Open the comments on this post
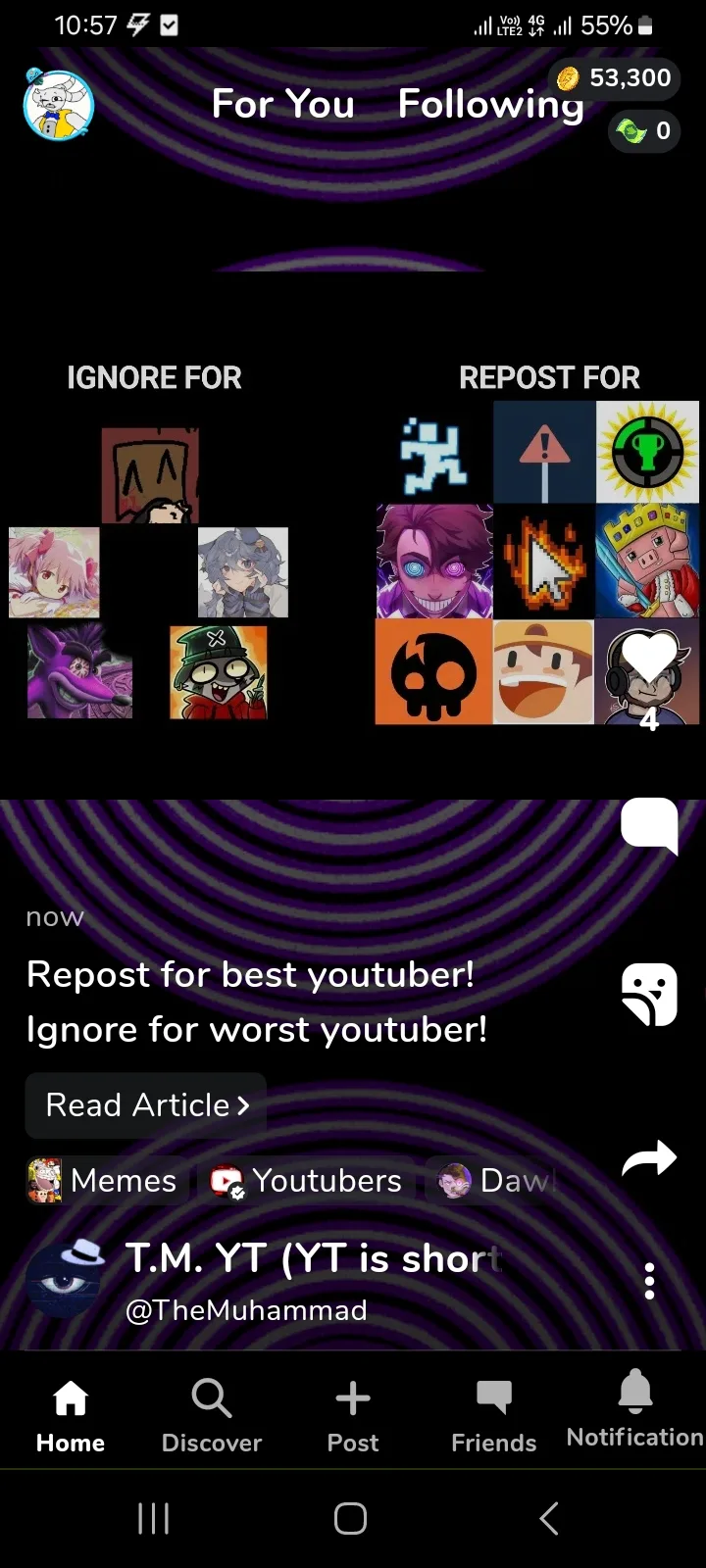 649,824
